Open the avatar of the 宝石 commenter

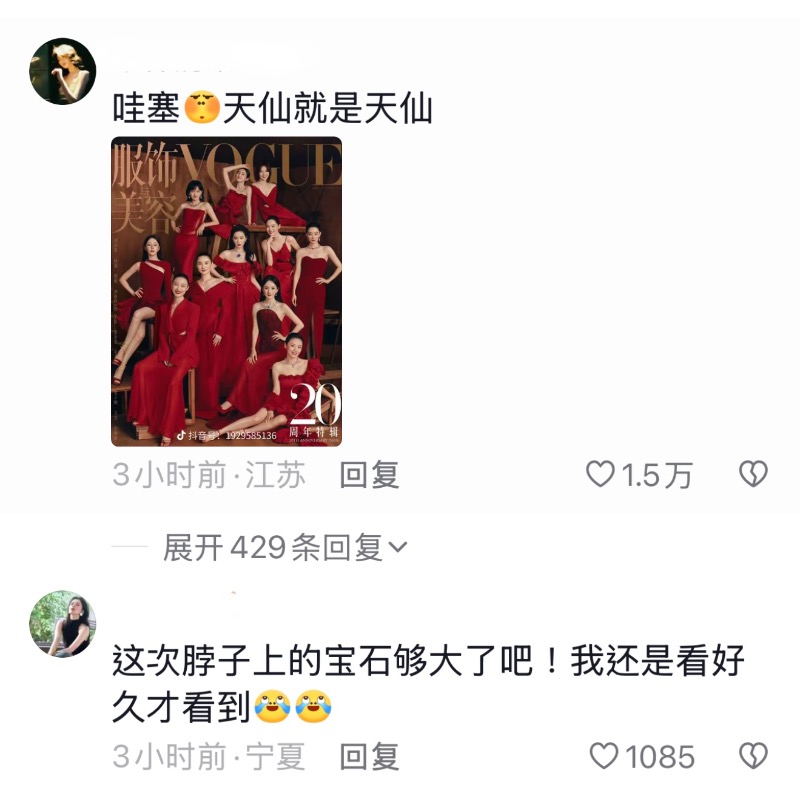(x=62, y=623)
